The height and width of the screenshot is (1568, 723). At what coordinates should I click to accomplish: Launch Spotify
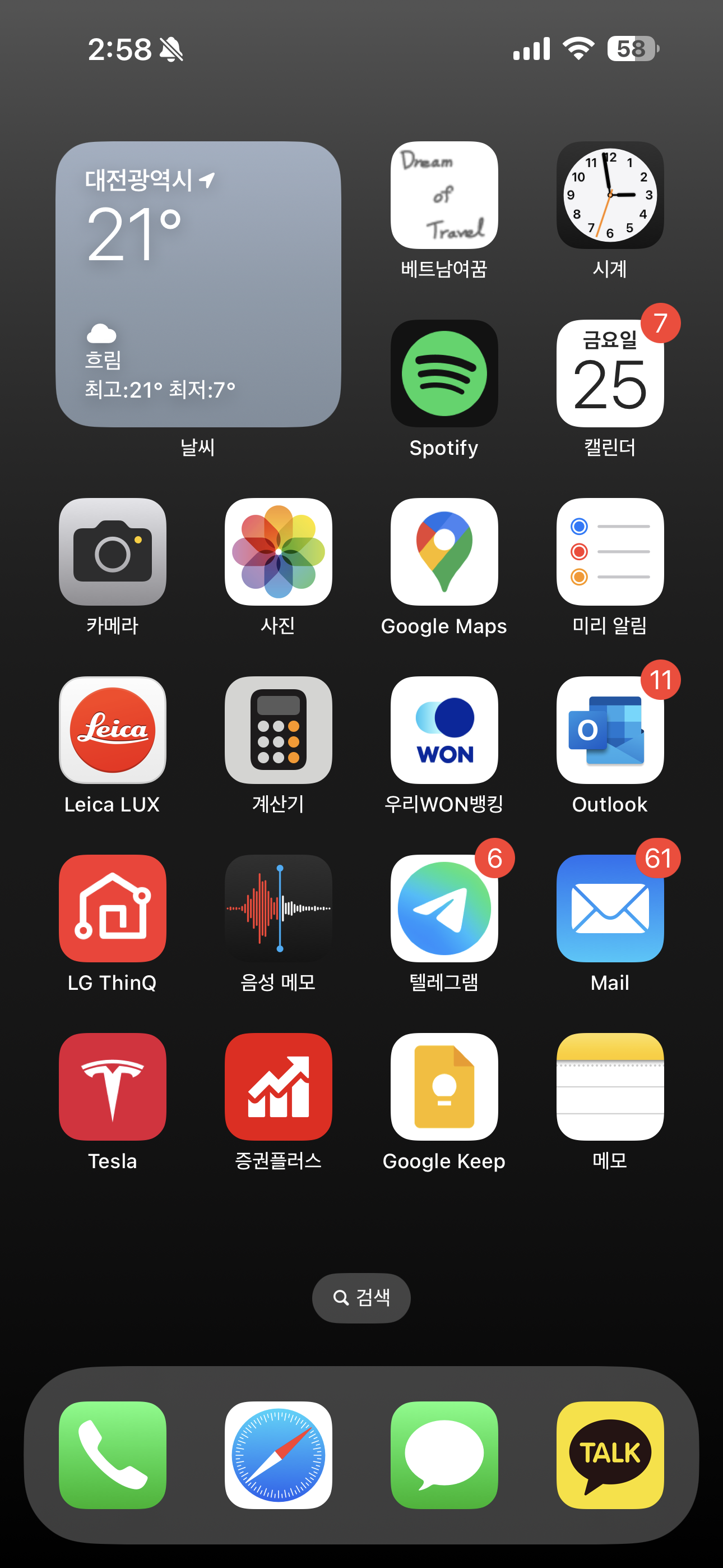click(444, 373)
